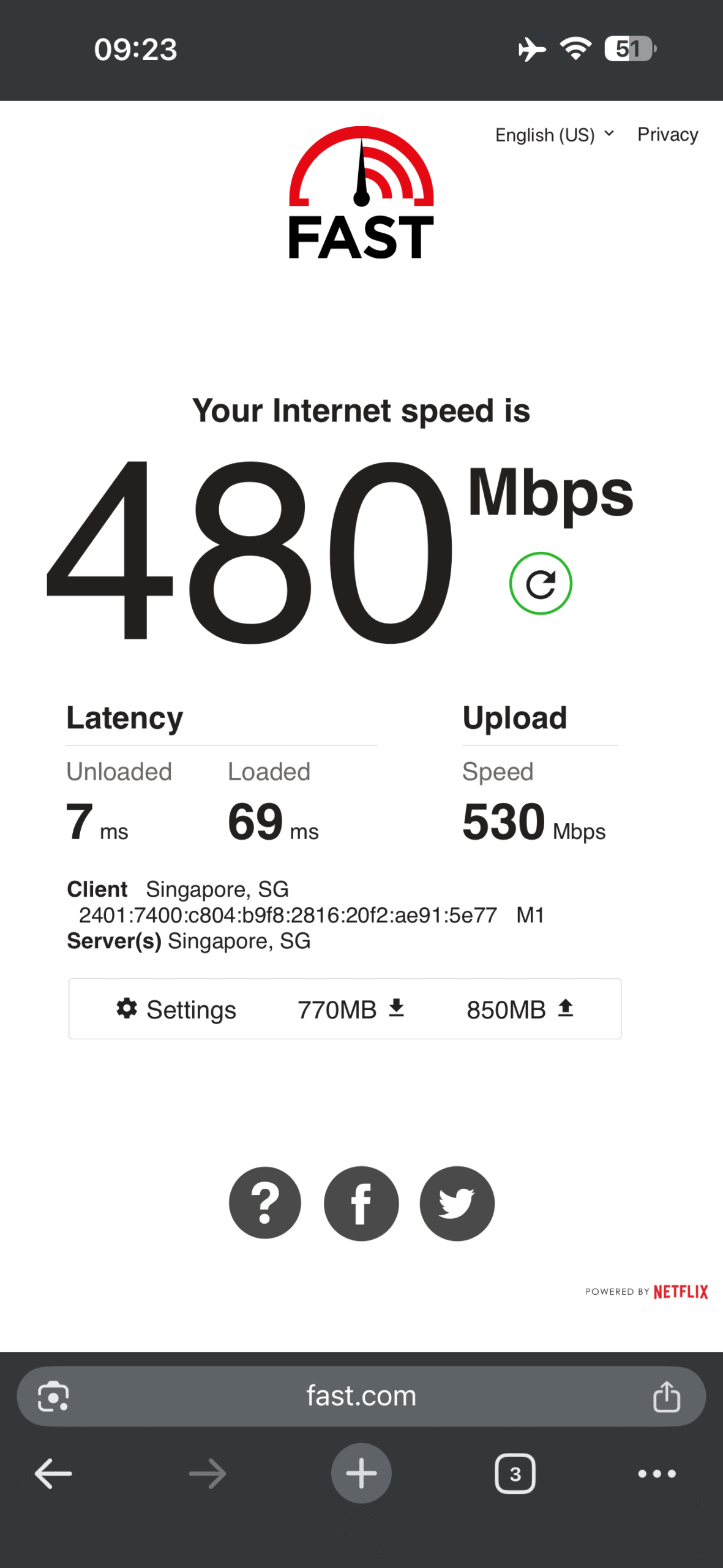Open the Settings option
Image resolution: width=723 pixels, height=1568 pixels.
click(x=176, y=1009)
